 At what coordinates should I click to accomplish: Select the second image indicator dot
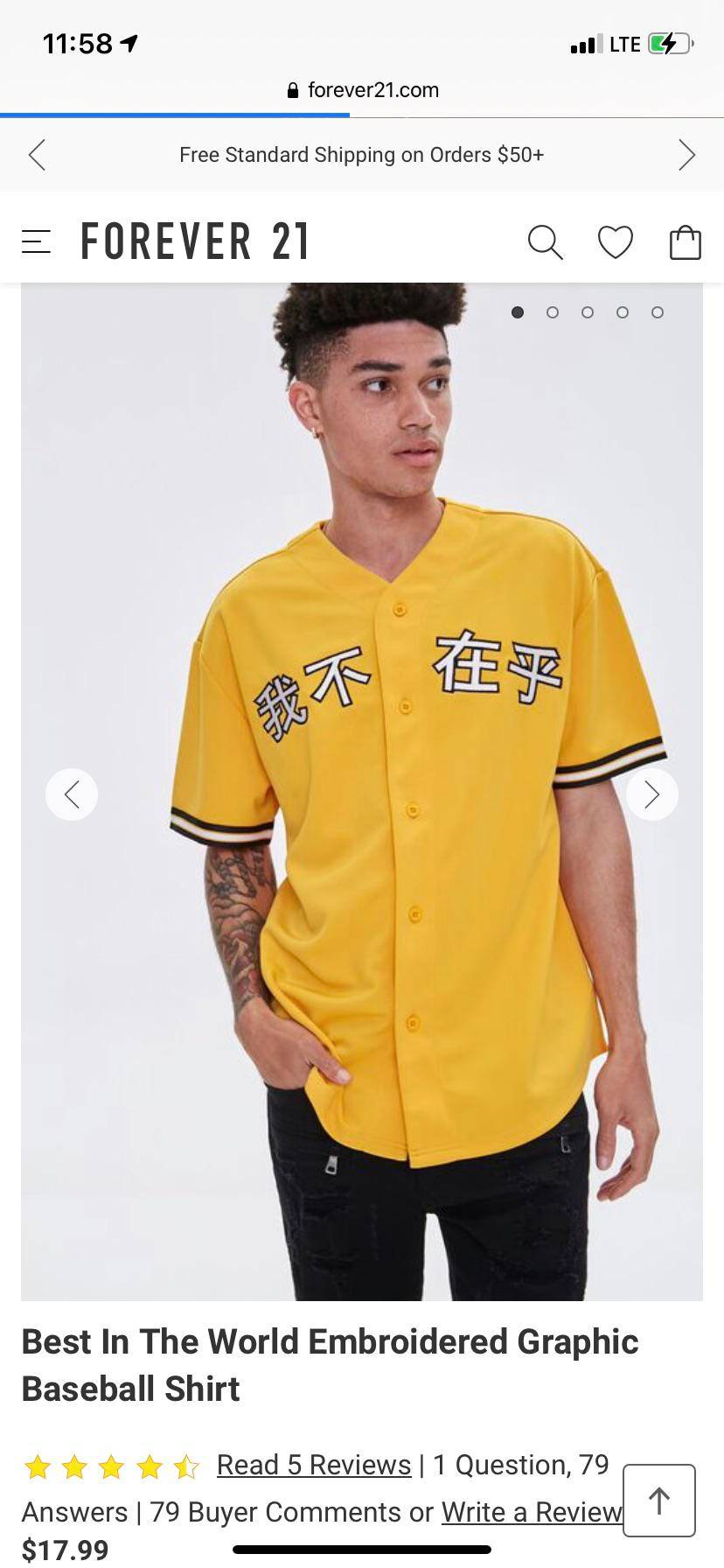(x=553, y=312)
